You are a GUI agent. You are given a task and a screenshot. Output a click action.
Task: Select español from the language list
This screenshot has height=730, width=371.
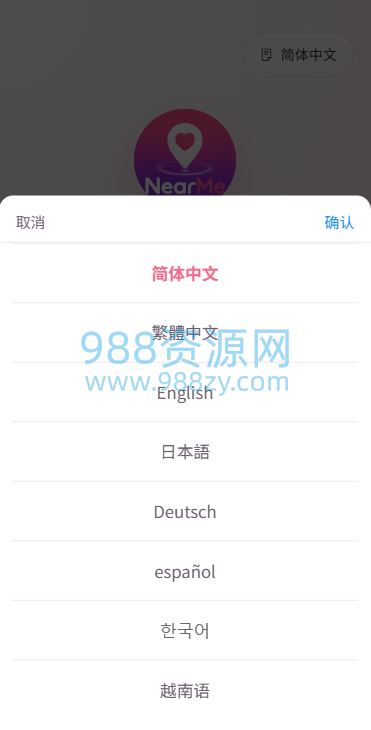(x=185, y=571)
